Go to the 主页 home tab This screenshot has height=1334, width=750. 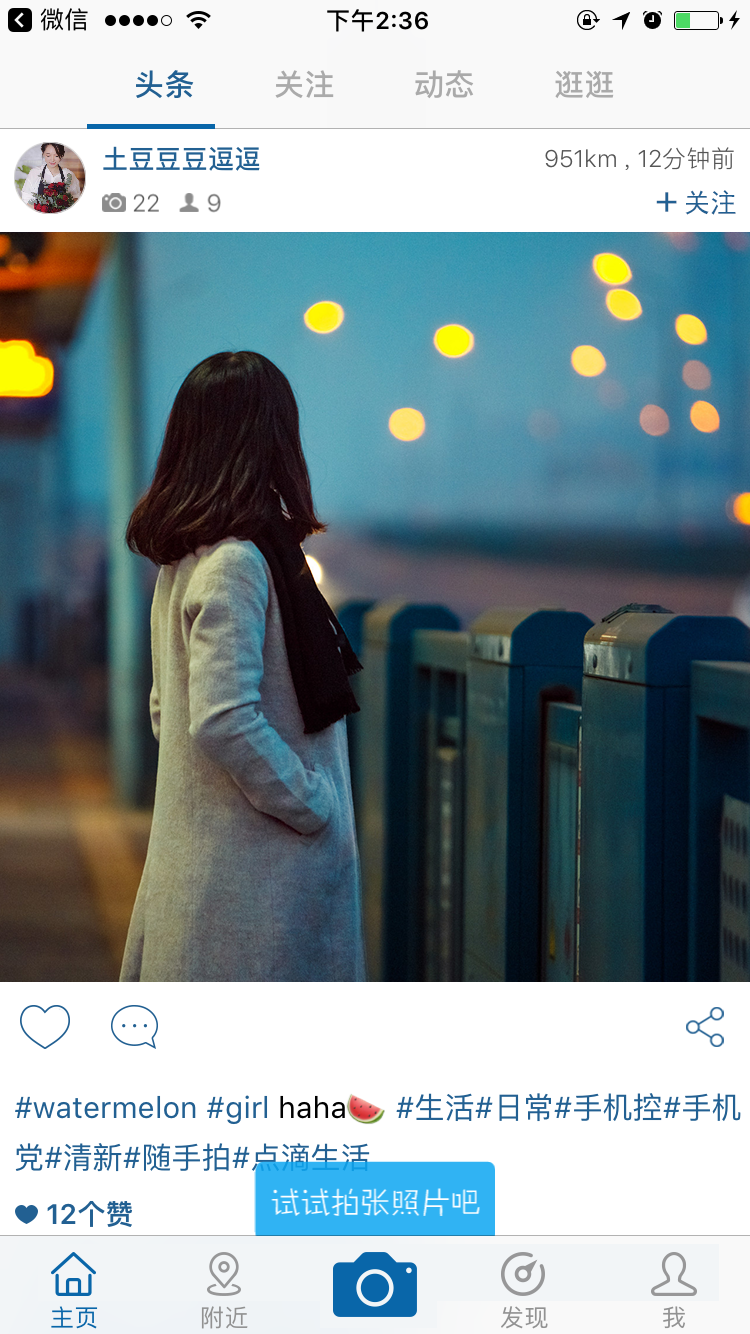(x=74, y=1290)
